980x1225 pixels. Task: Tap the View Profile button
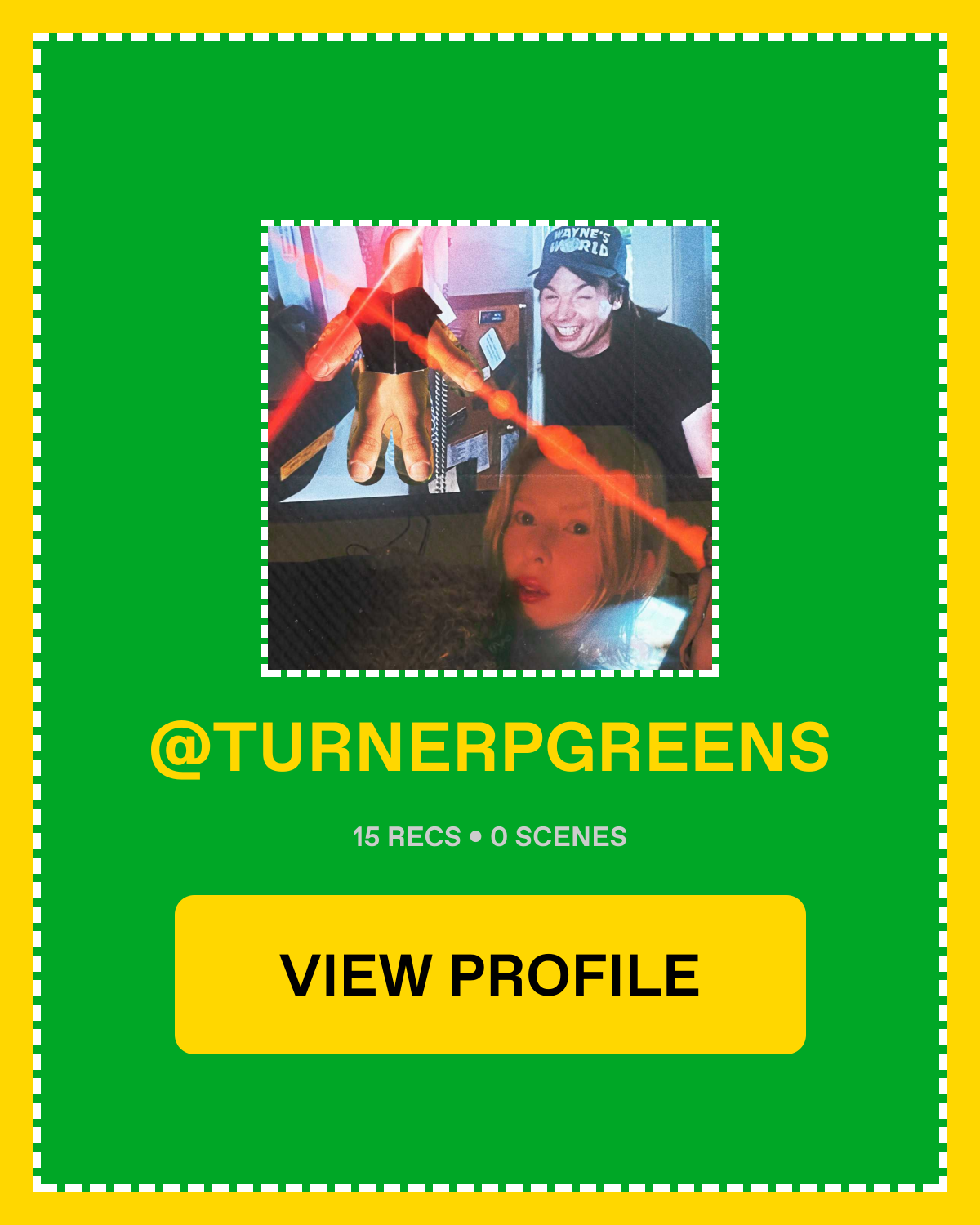coord(490,974)
